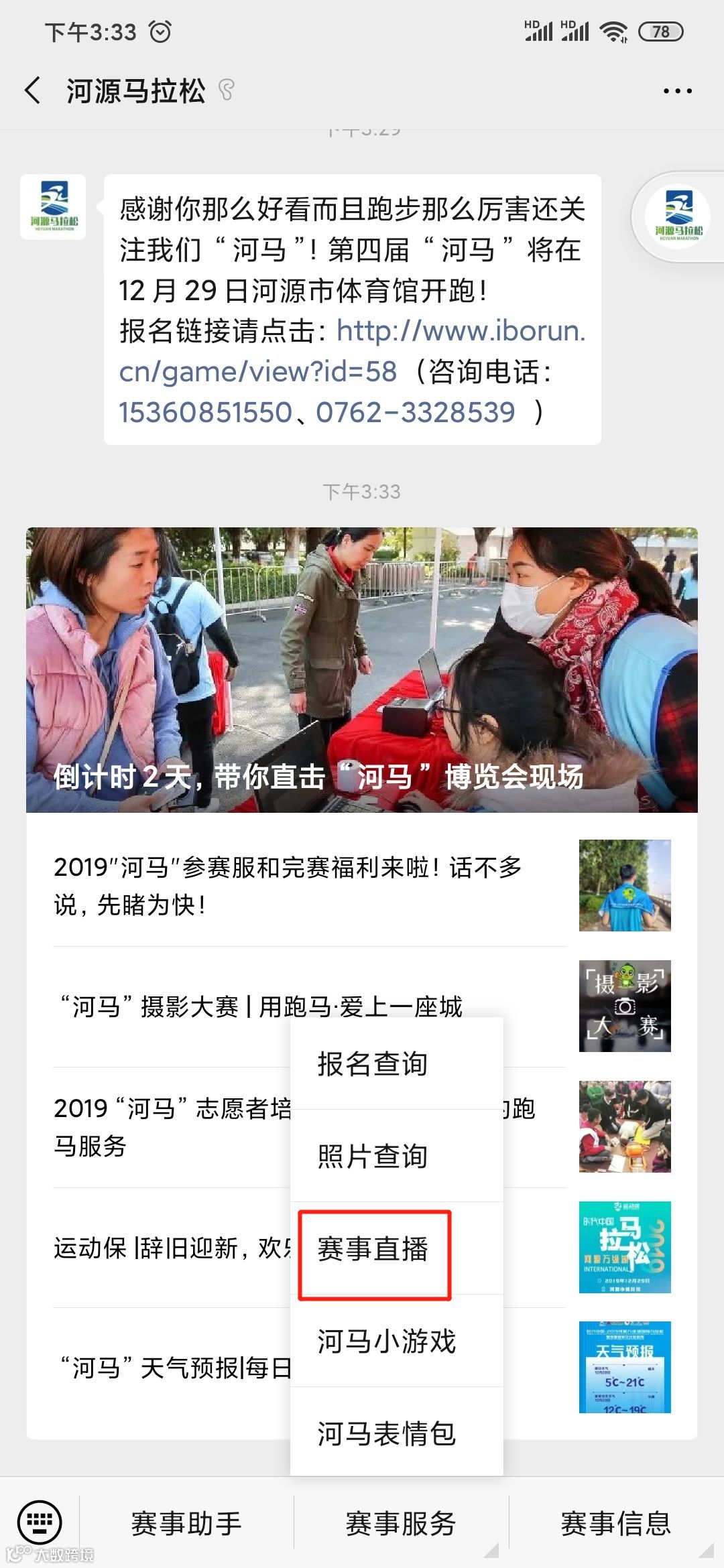Read the 2019河马参赛服和完赛福利 article
724x1568 pixels.
pyautogui.click(x=288, y=886)
